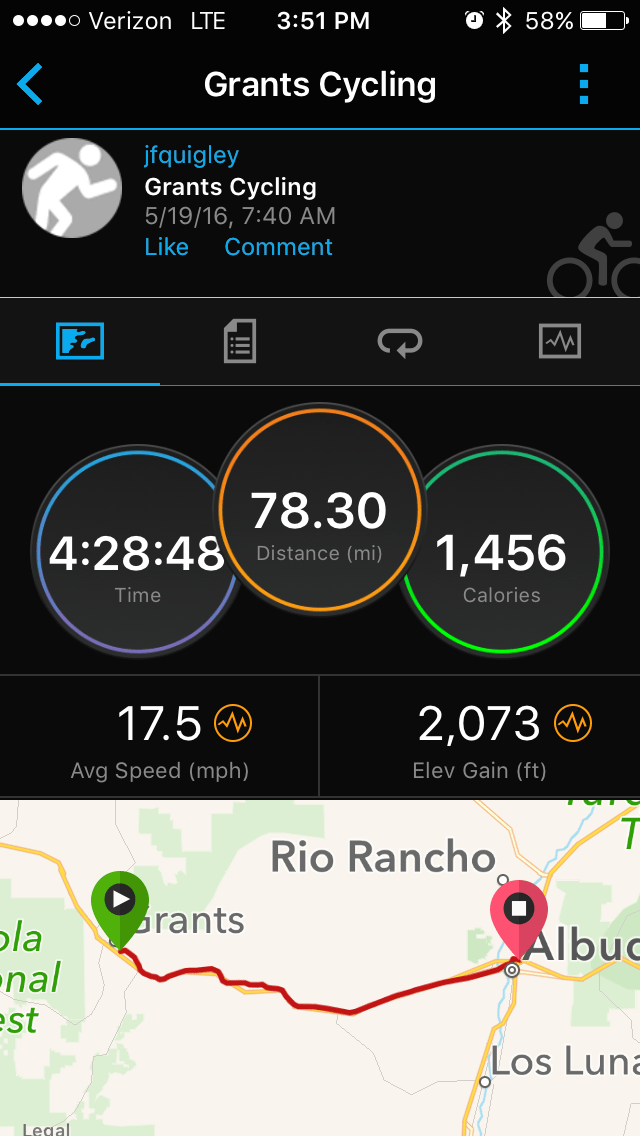View the Elev Gain chart icon
Image resolution: width=640 pixels, height=1136 pixels.
573,723
